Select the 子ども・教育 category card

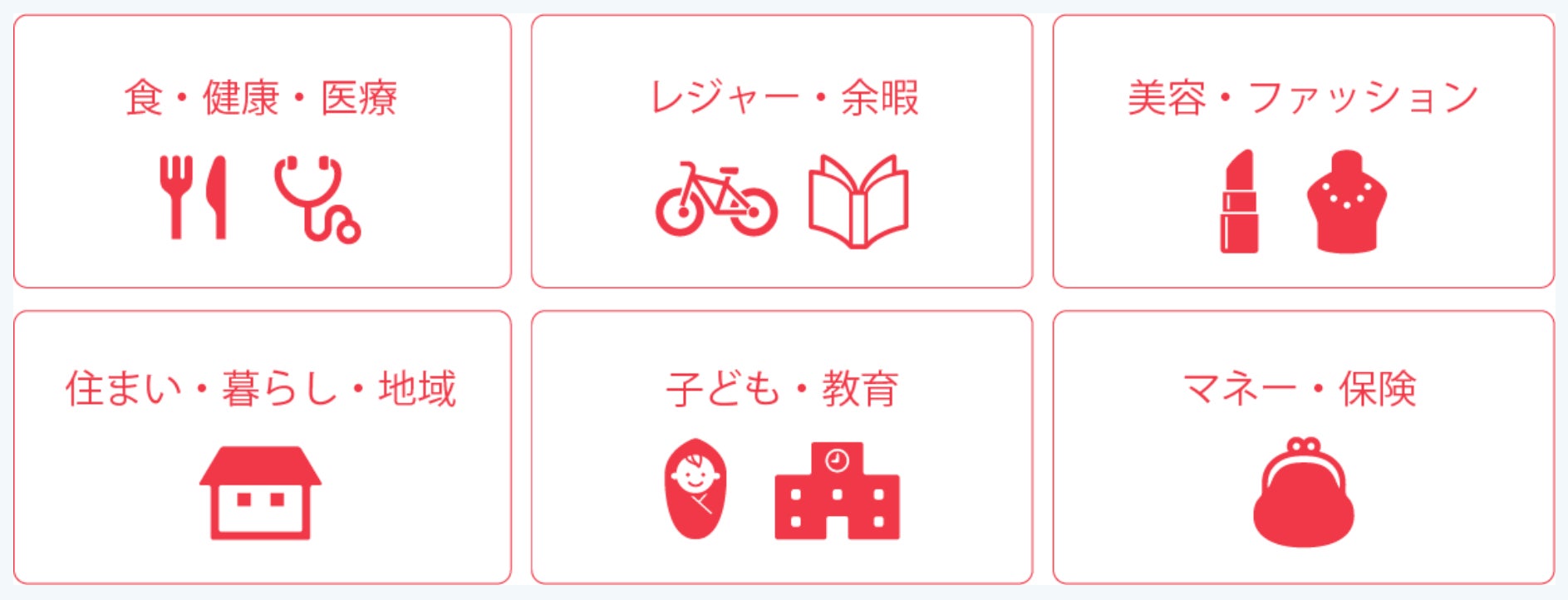pyautogui.click(x=781, y=447)
